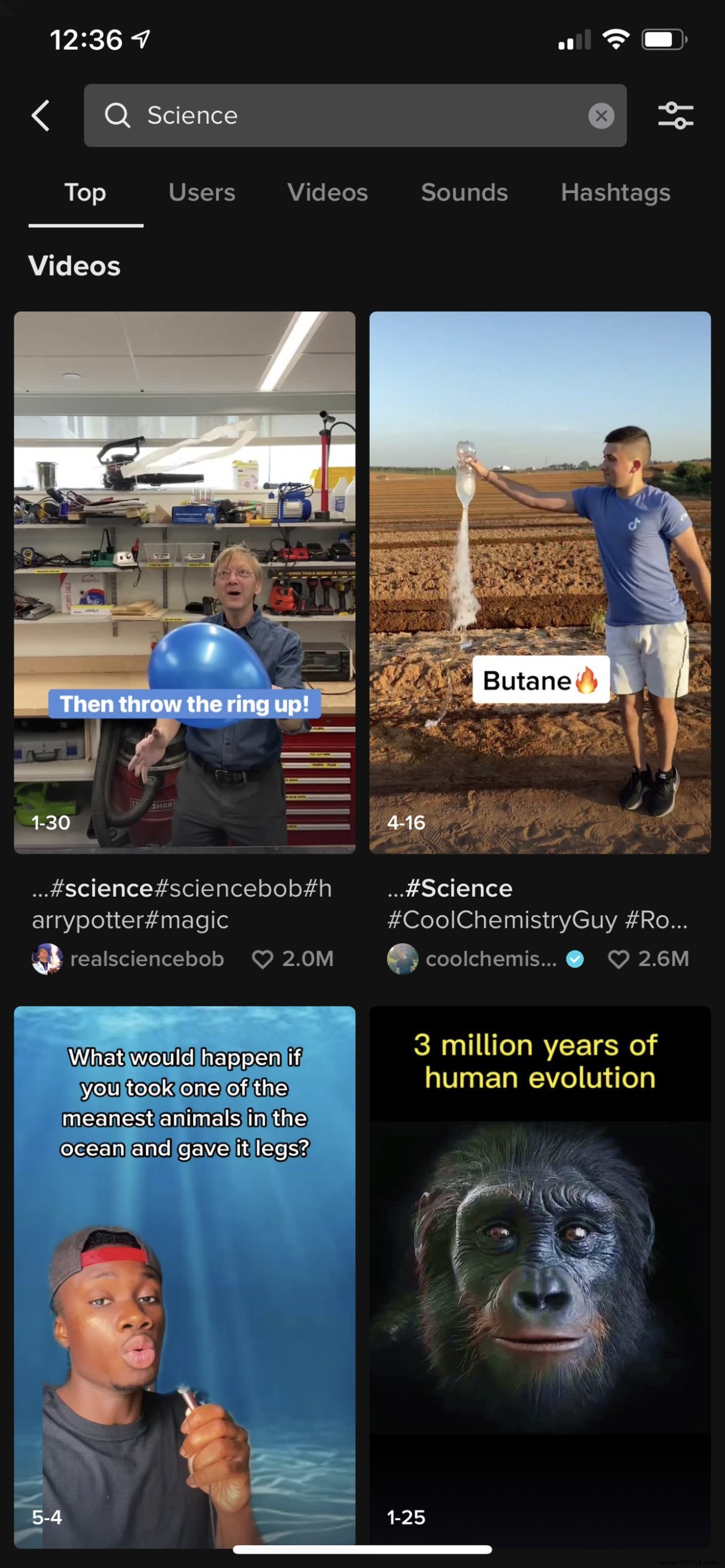This screenshot has width=725, height=1568.
Task: Play the blue balloon science video
Action: coord(184,582)
